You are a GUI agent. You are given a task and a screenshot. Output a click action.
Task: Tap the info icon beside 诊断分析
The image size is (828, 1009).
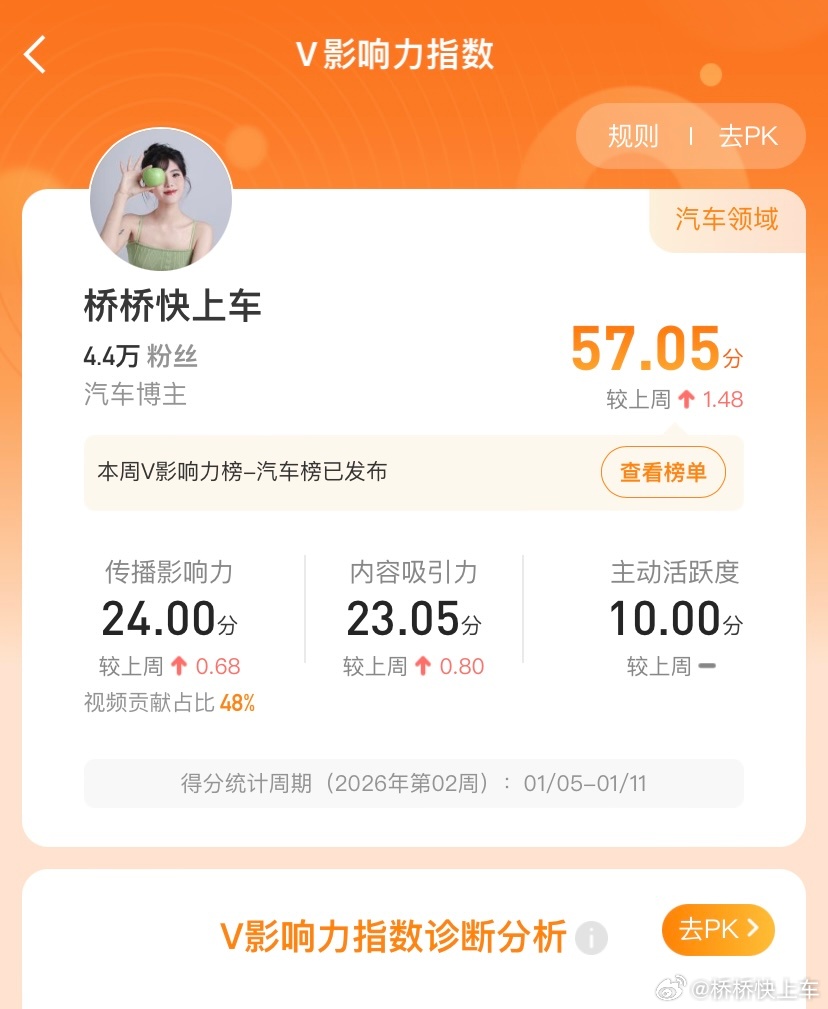tap(590, 937)
